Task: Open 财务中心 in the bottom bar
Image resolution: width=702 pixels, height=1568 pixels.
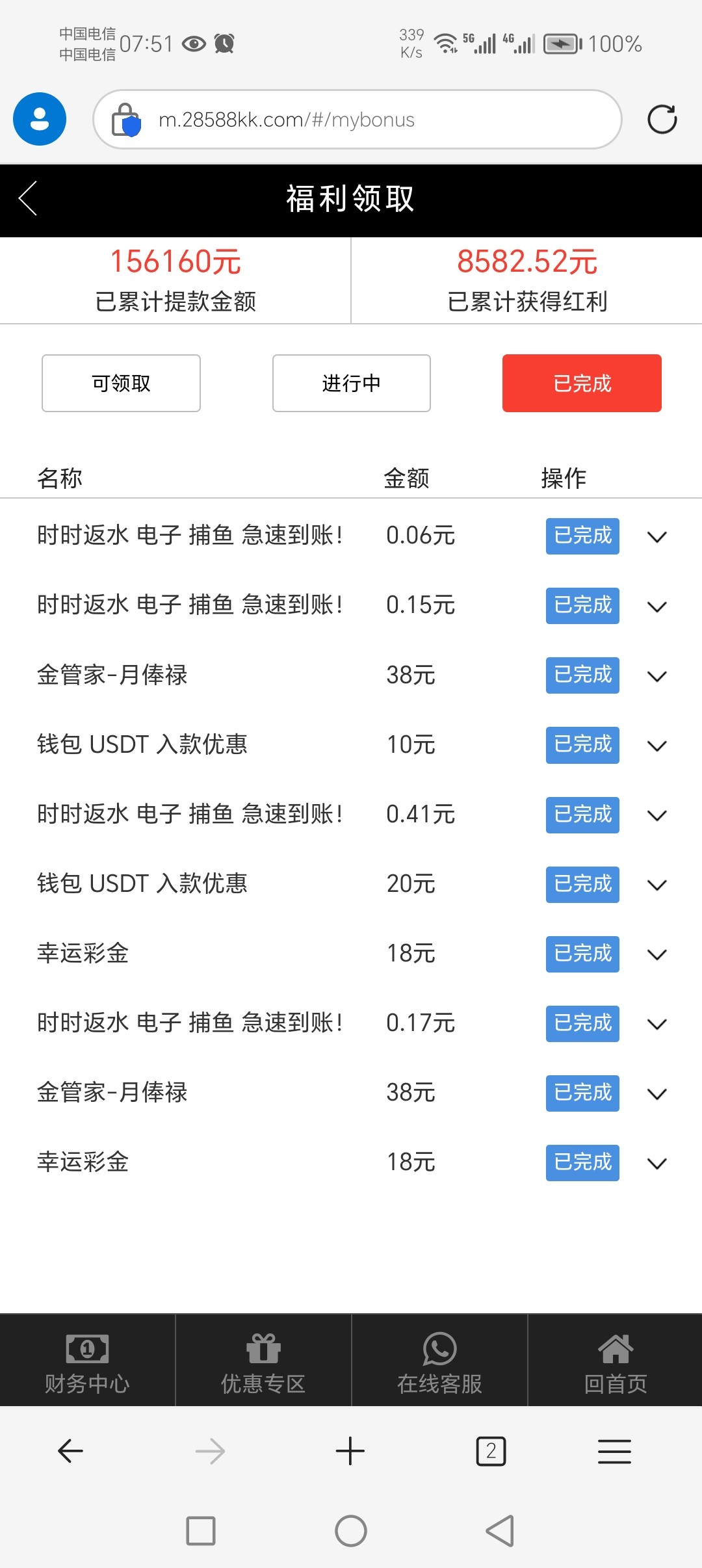Action: [87, 1361]
